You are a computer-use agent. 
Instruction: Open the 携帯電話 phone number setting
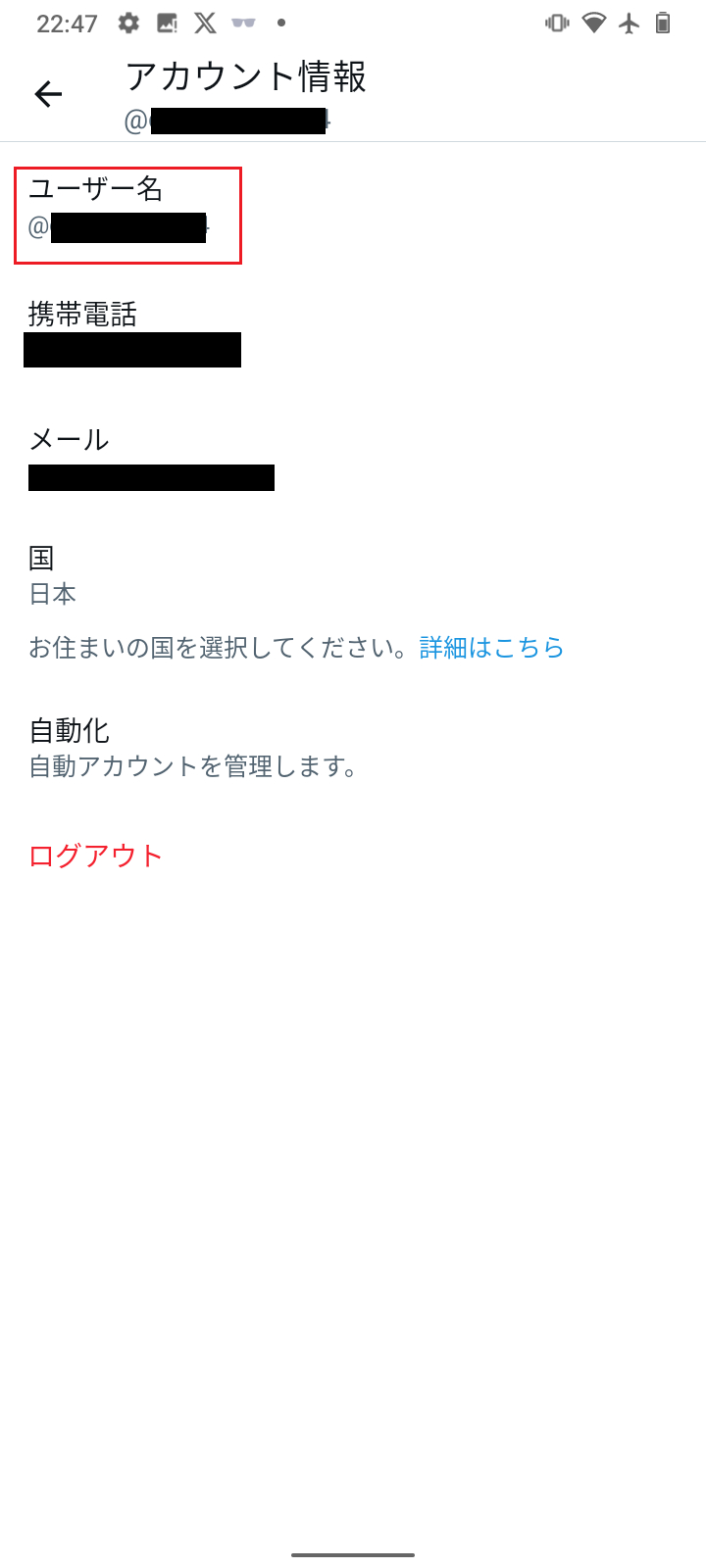click(132, 333)
